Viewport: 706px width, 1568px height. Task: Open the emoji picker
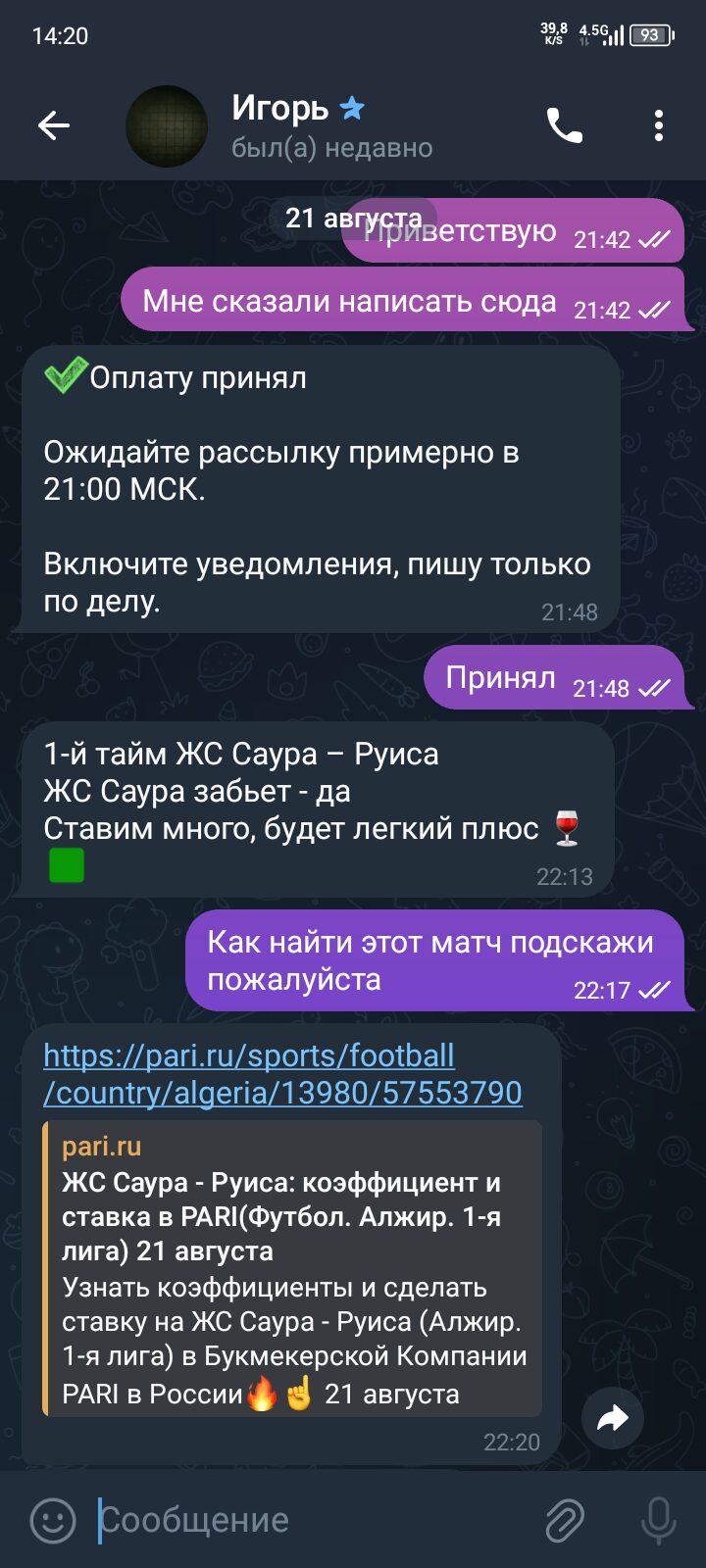click(x=53, y=1521)
